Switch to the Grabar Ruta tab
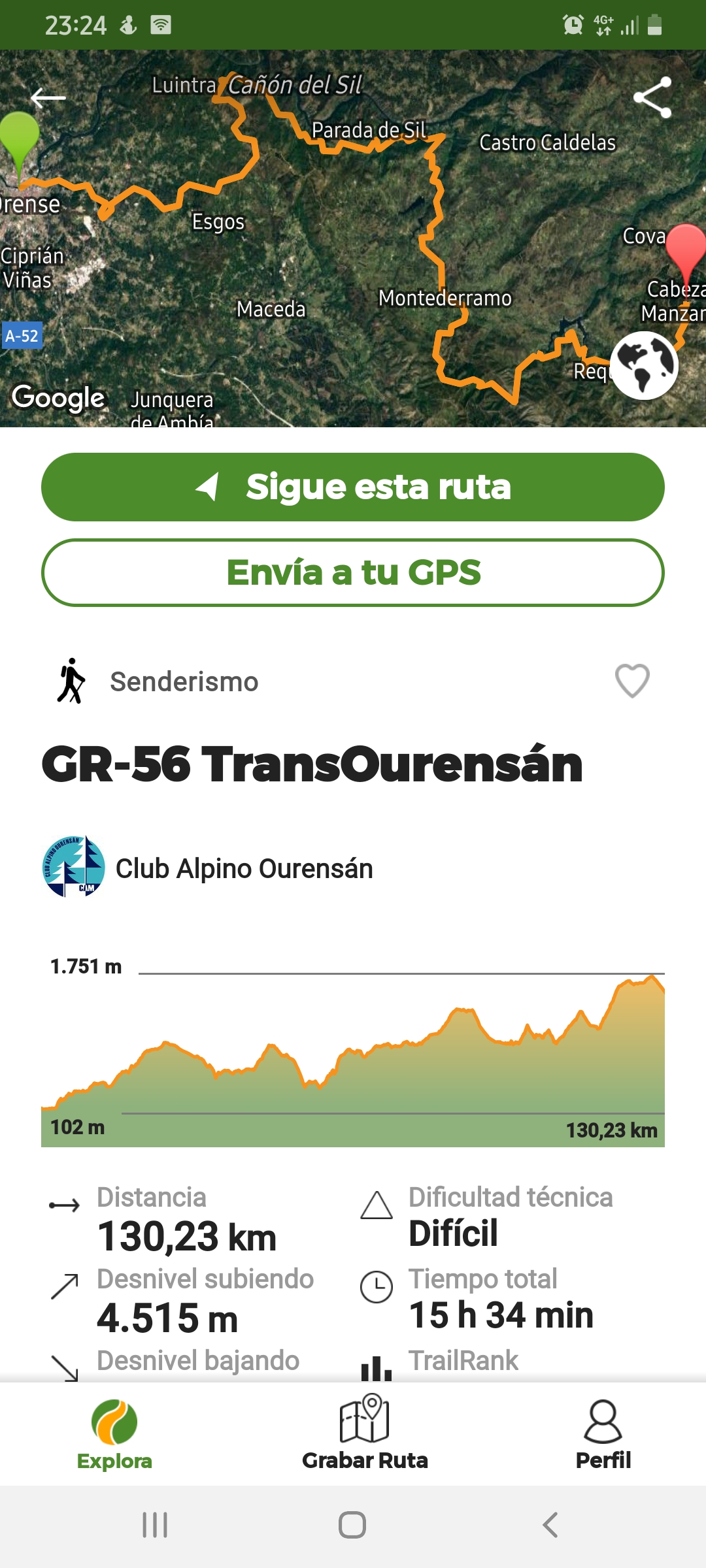Image resolution: width=706 pixels, height=1568 pixels. [x=365, y=1435]
